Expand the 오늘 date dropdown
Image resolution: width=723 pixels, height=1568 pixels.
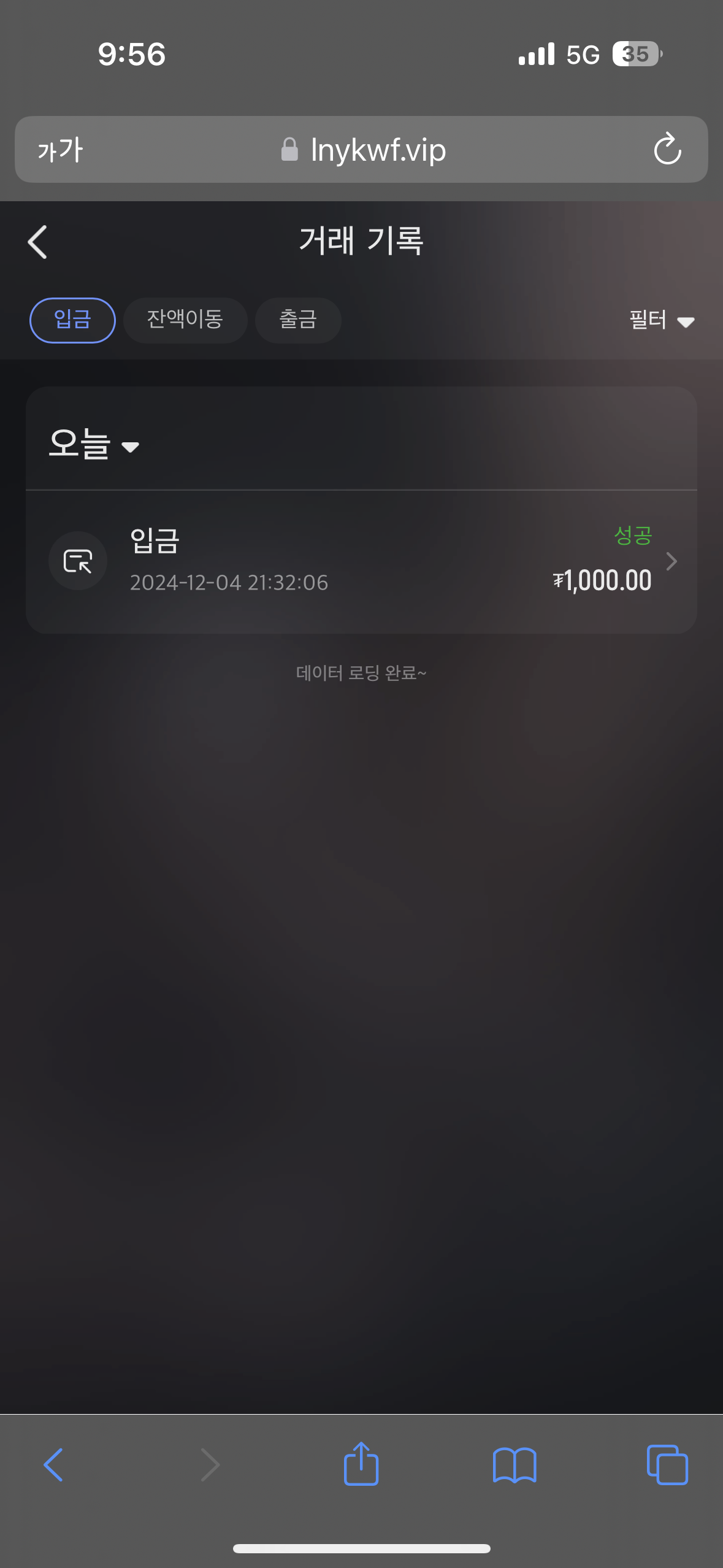tap(94, 444)
